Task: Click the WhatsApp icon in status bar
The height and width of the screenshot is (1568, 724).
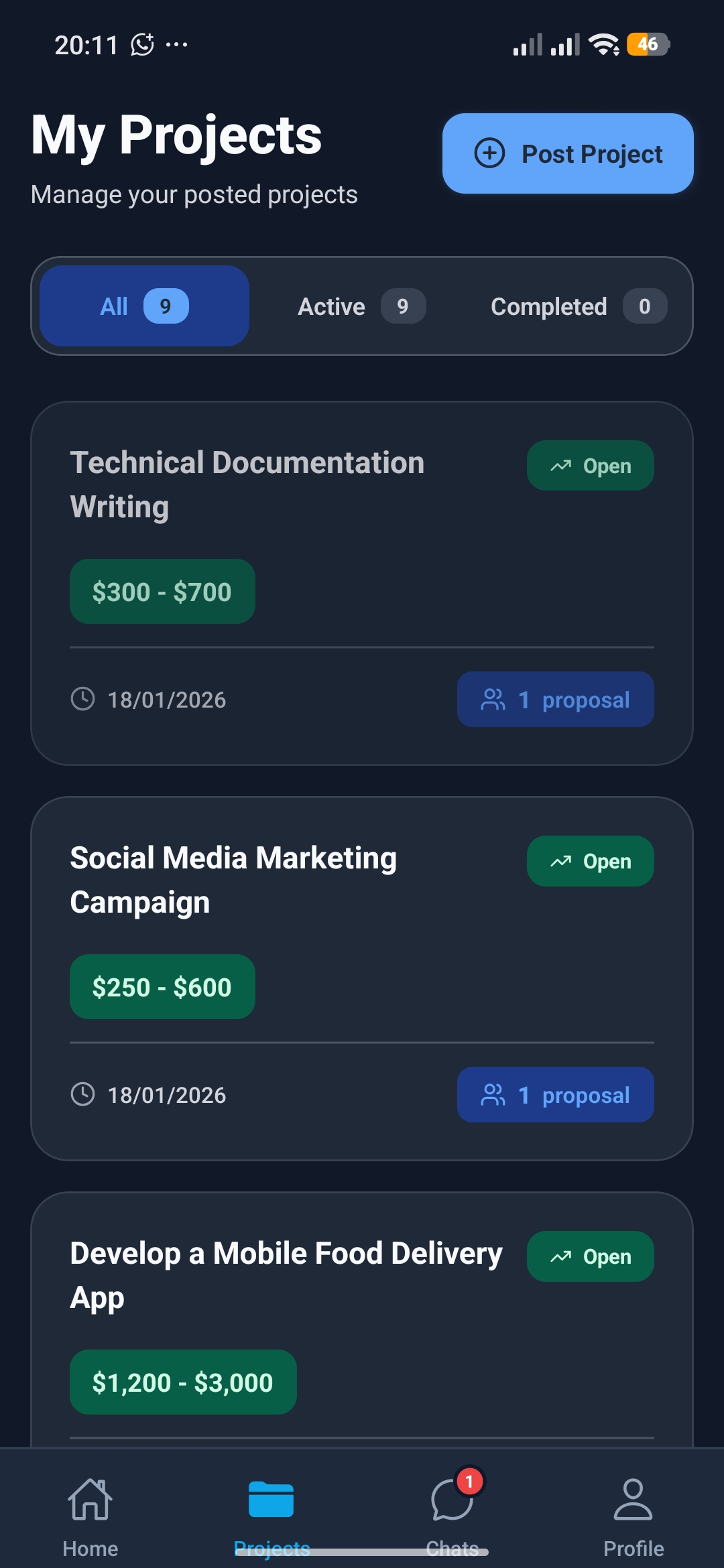Action: (143, 45)
